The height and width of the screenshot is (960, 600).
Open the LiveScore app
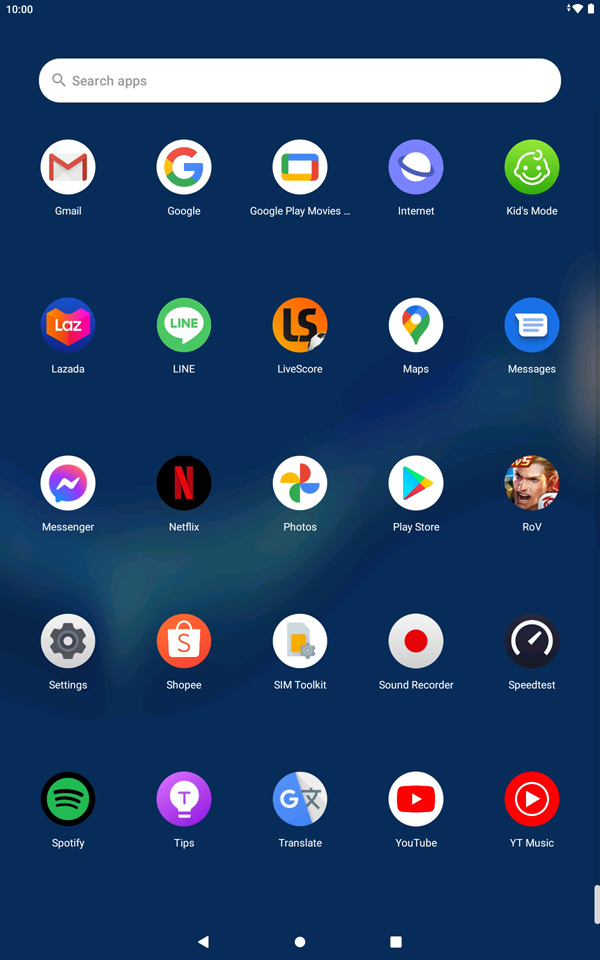pyautogui.click(x=300, y=325)
